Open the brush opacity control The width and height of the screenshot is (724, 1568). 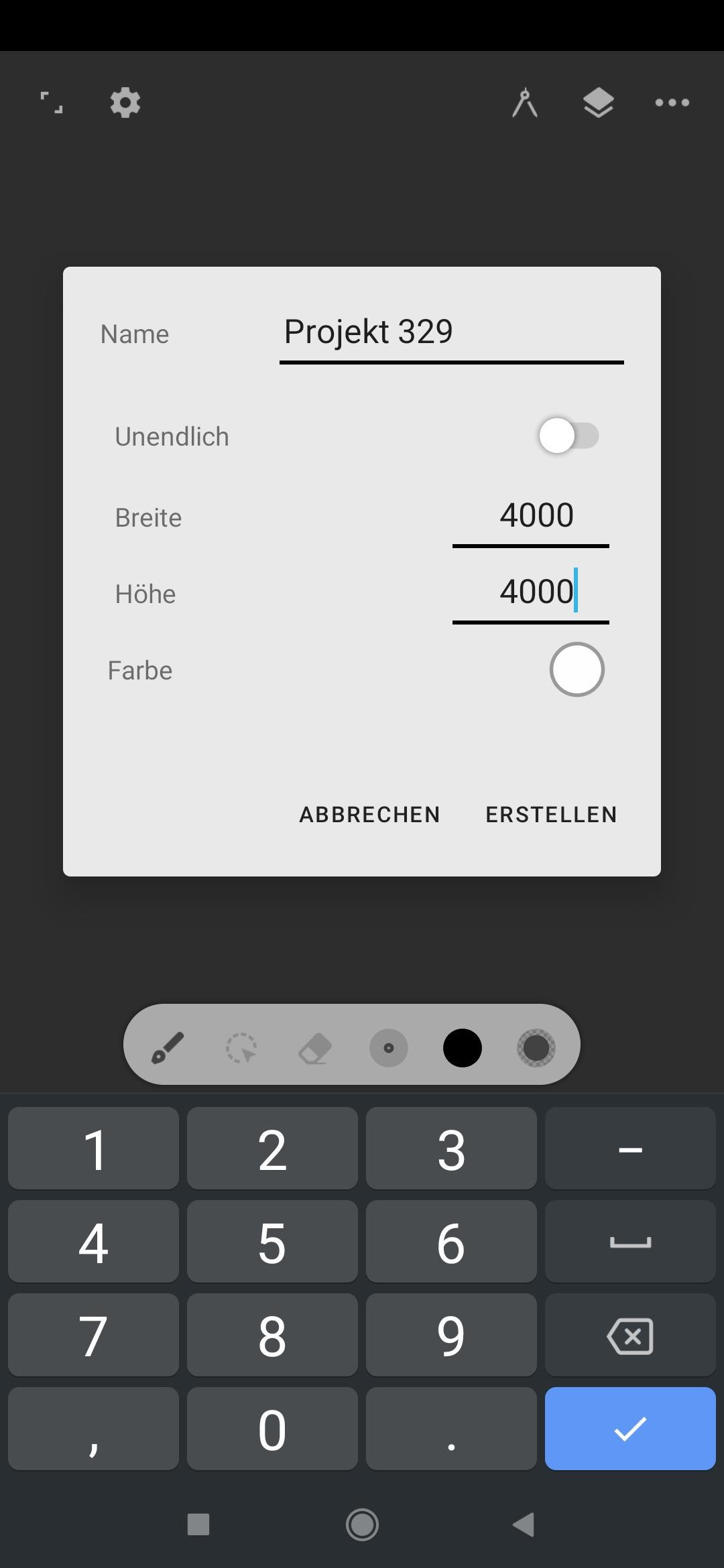pyautogui.click(x=536, y=1047)
